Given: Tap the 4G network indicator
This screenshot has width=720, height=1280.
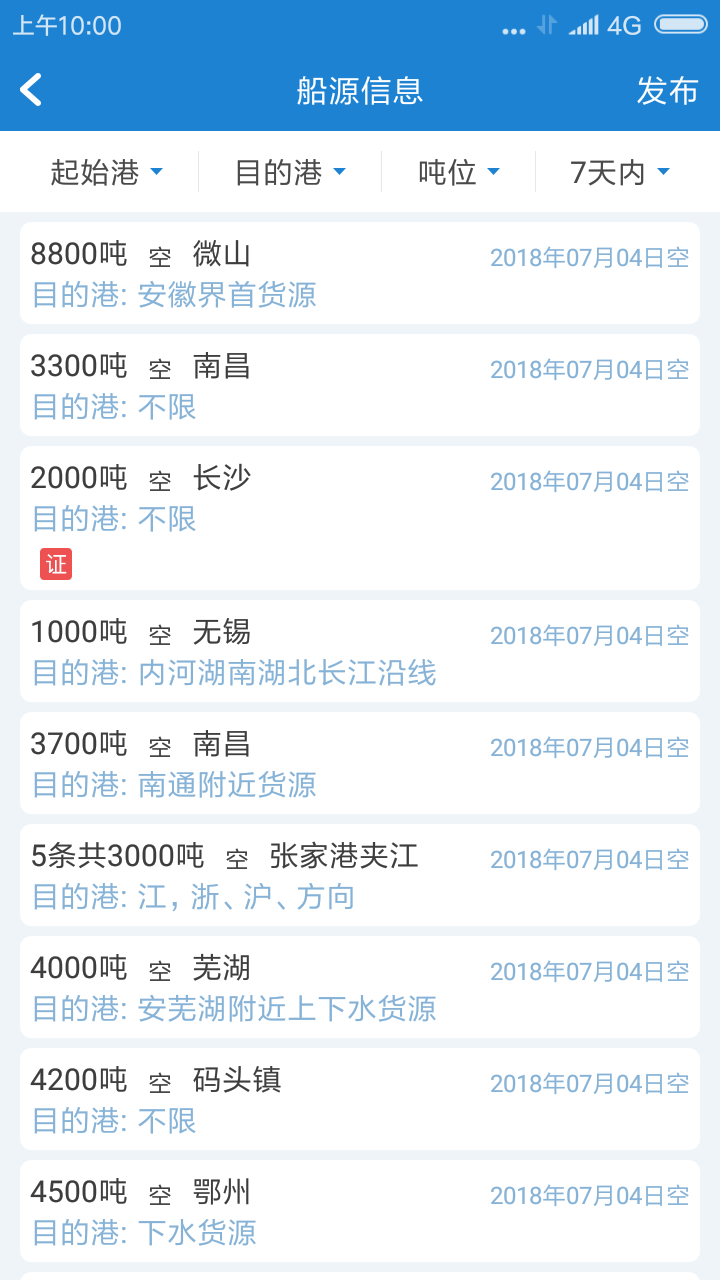Looking at the screenshot, I should click(x=622, y=28).
